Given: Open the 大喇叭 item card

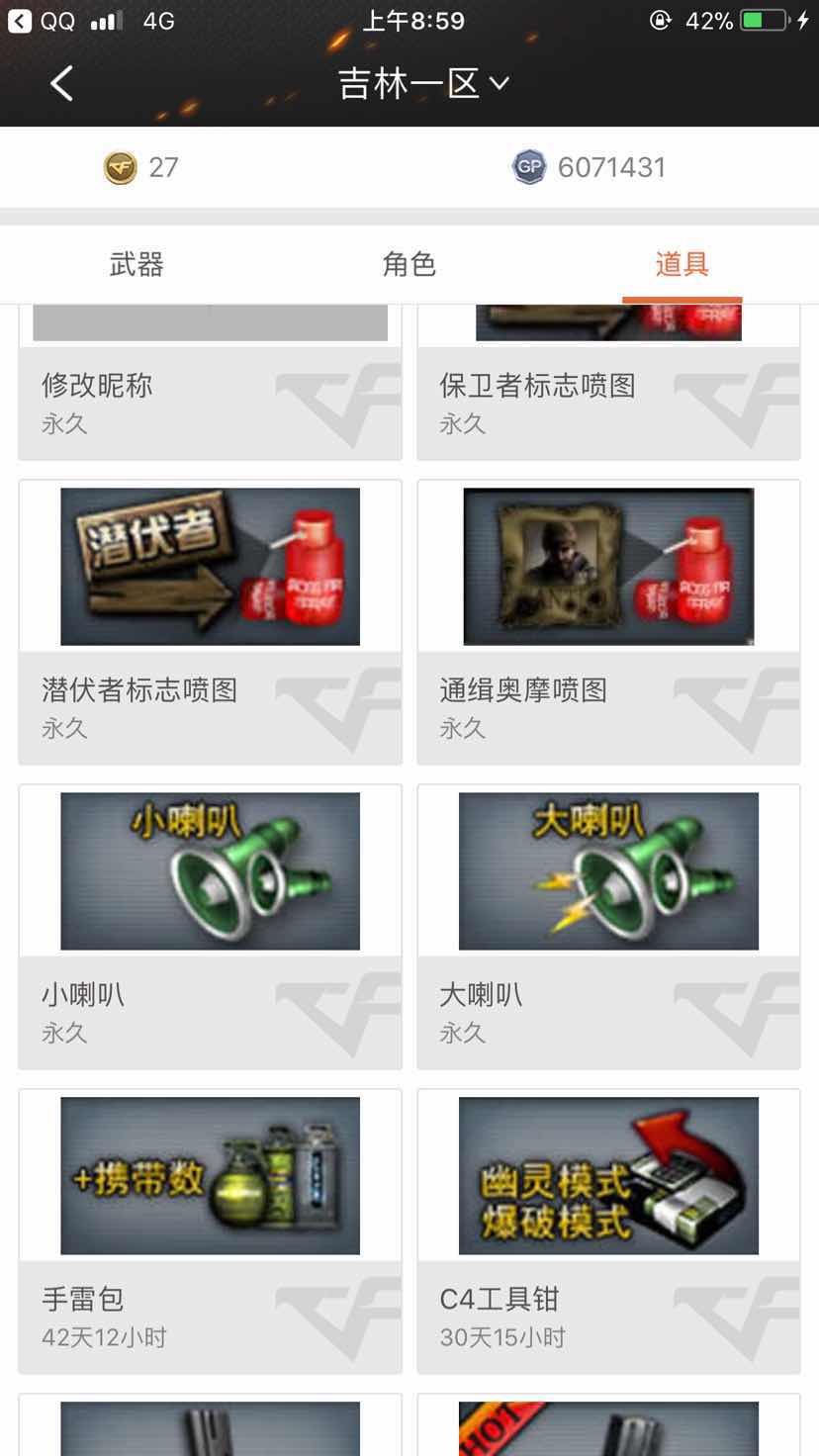Looking at the screenshot, I should [608, 927].
